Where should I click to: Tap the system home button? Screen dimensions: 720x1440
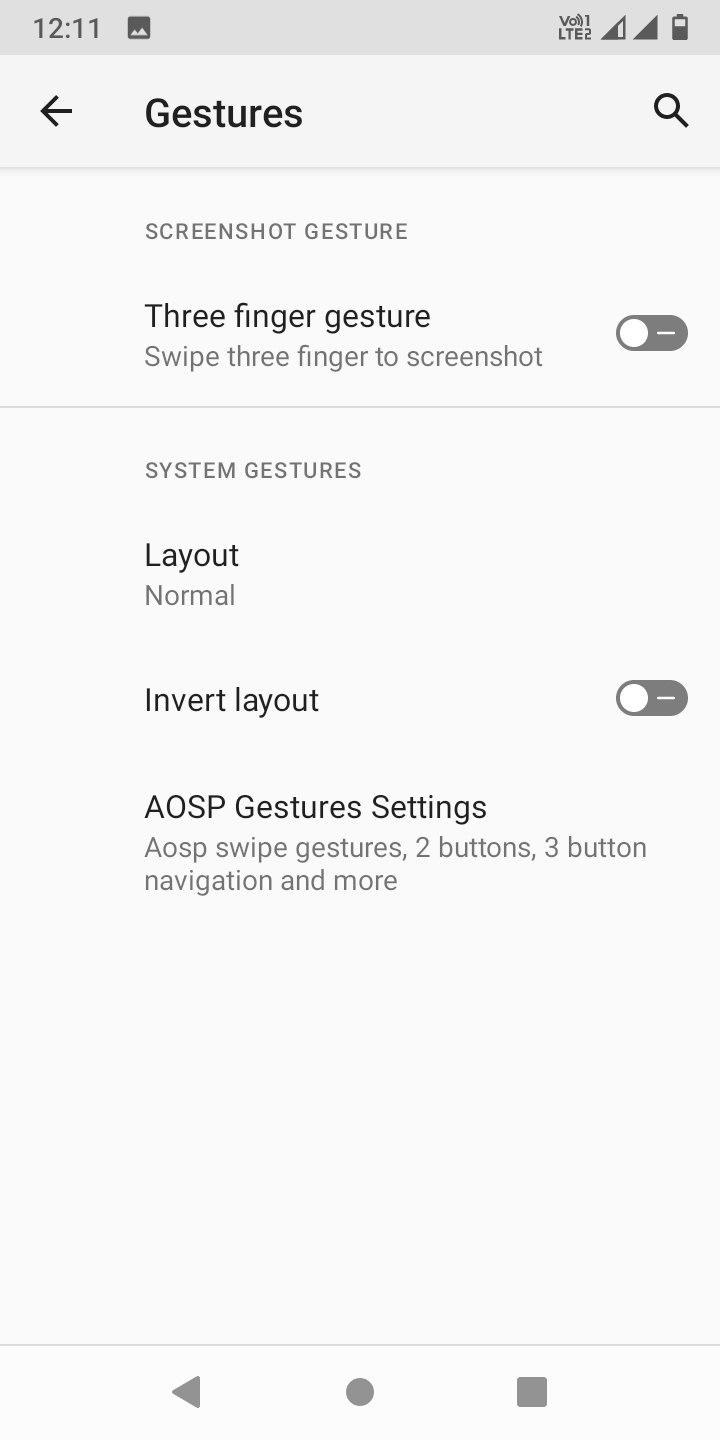coord(360,1391)
